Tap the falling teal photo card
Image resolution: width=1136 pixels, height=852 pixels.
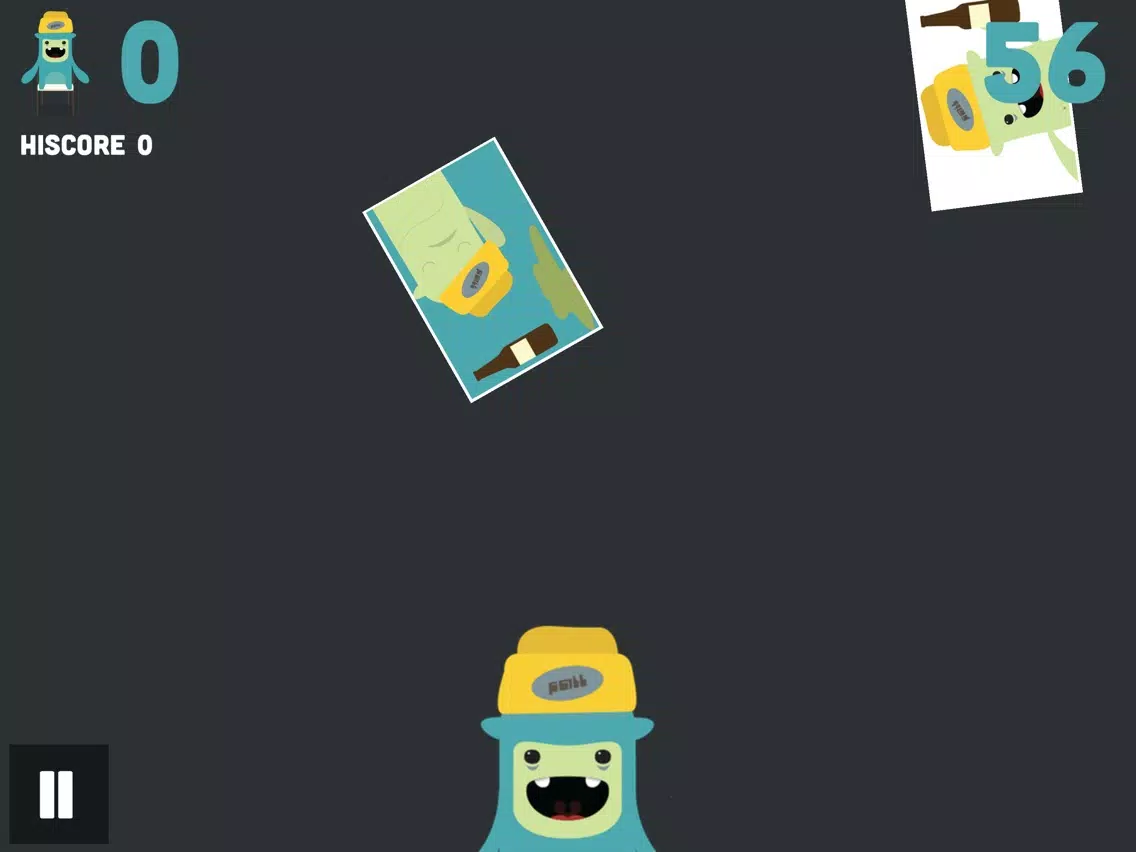click(x=482, y=270)
